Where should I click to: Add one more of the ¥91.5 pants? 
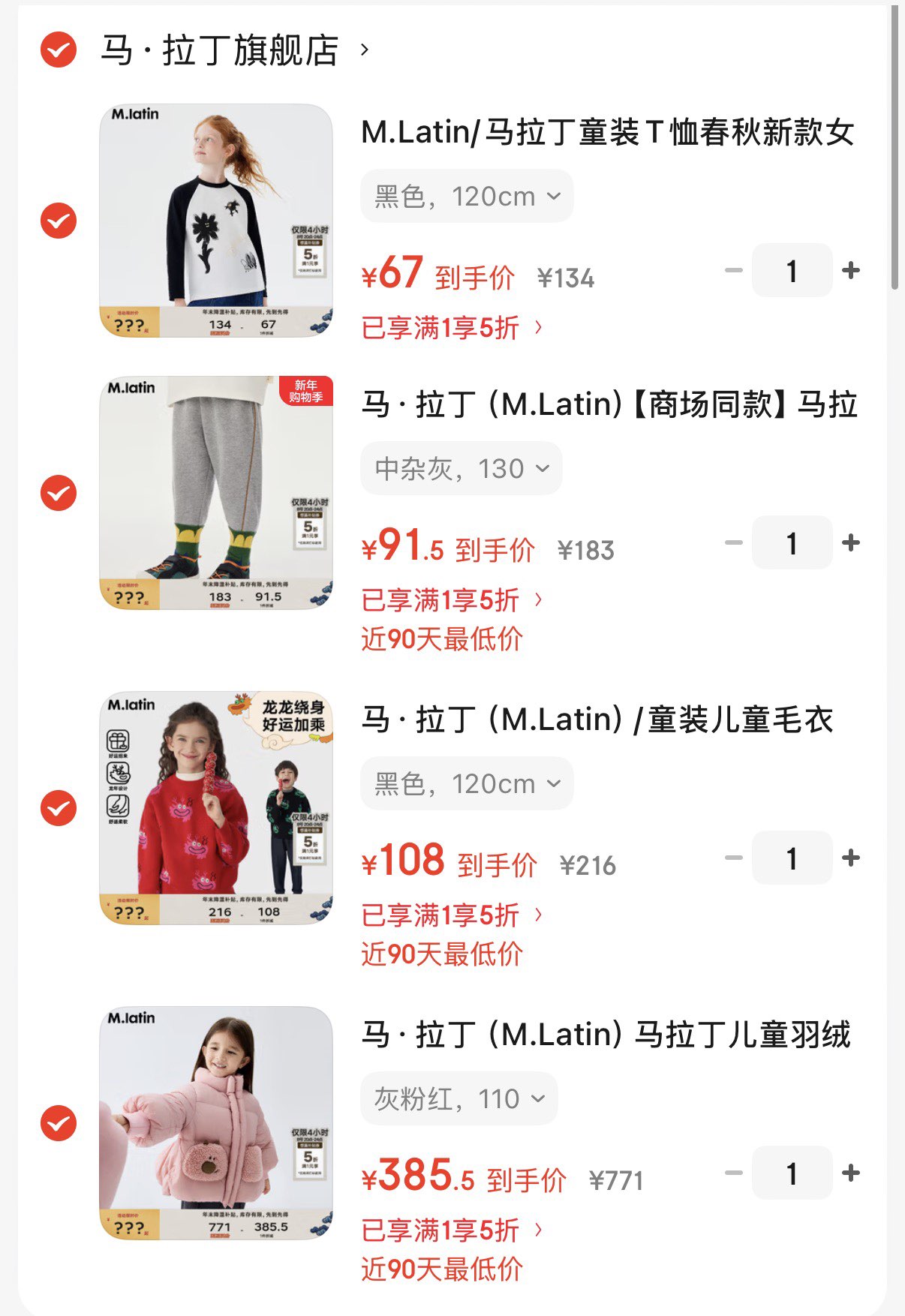point(850,542)
